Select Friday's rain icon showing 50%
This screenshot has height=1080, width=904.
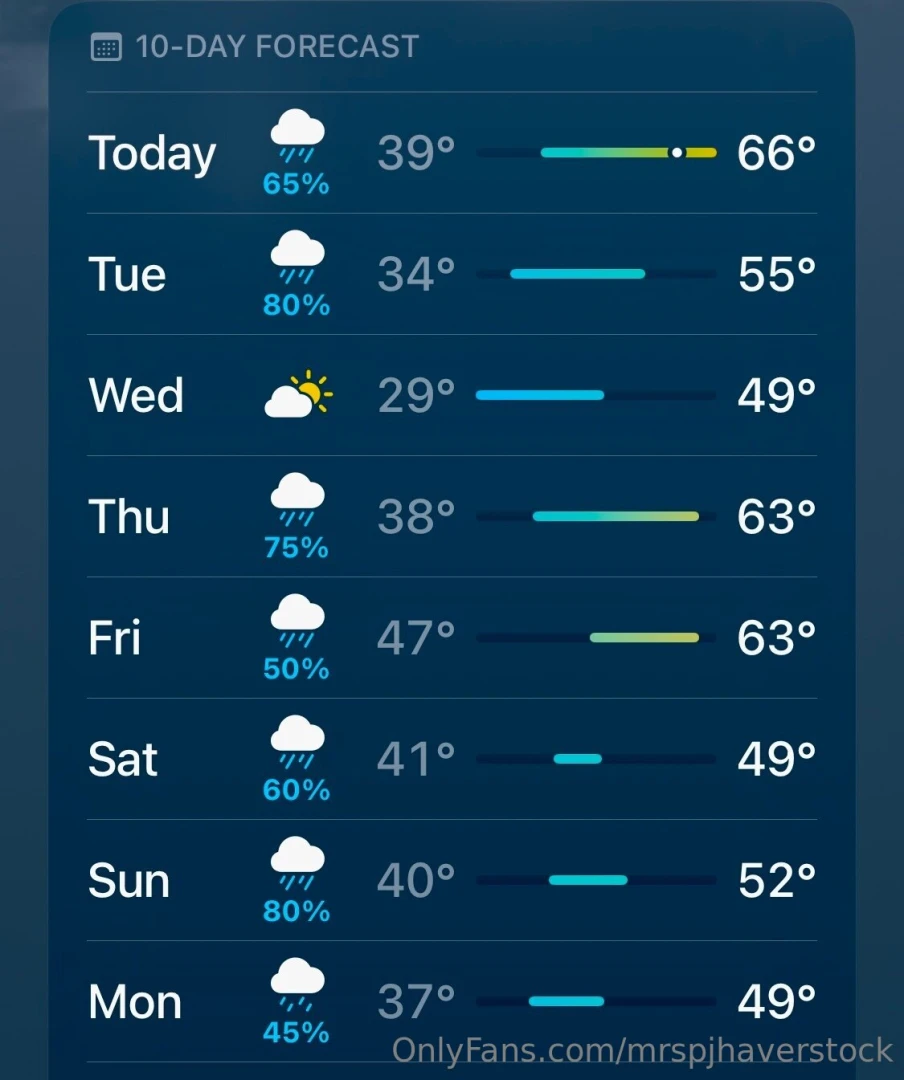295,626
